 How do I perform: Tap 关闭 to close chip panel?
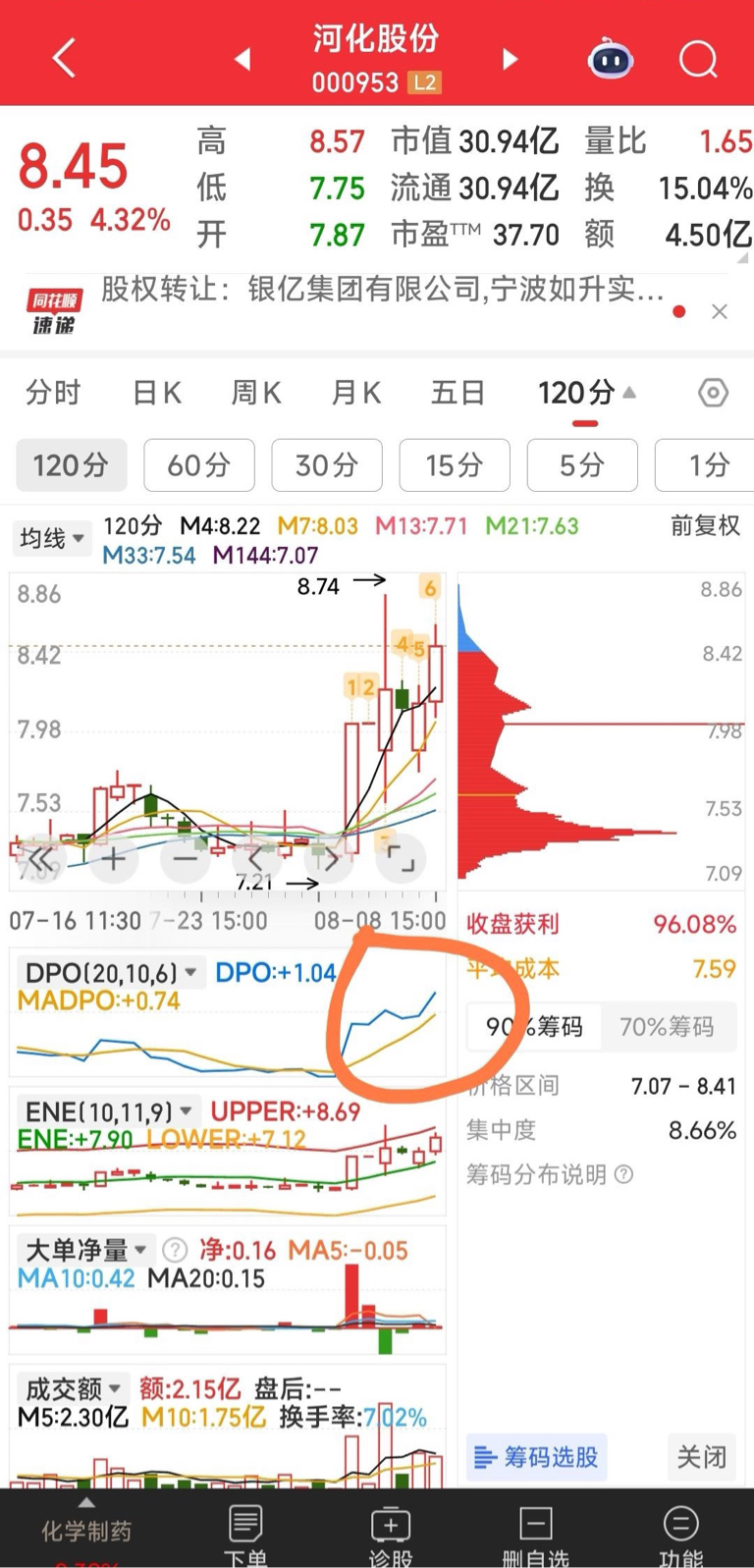(x=702, y=1456)
